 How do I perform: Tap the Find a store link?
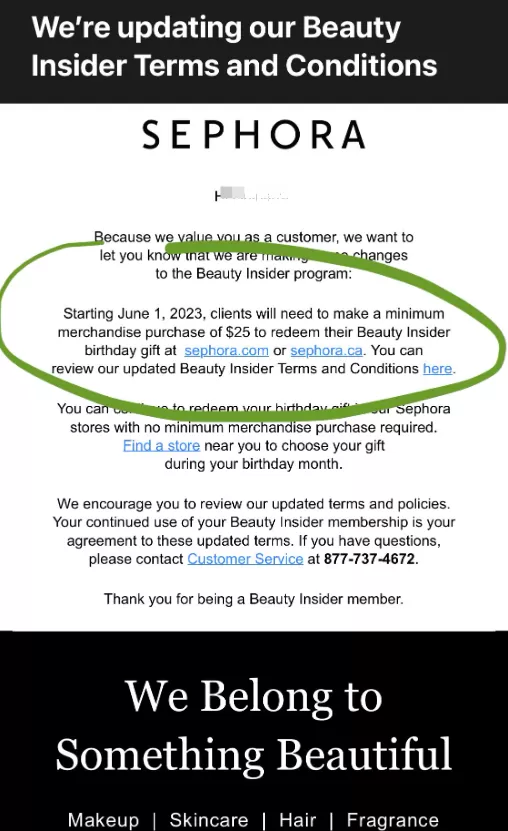pos(162,446)
